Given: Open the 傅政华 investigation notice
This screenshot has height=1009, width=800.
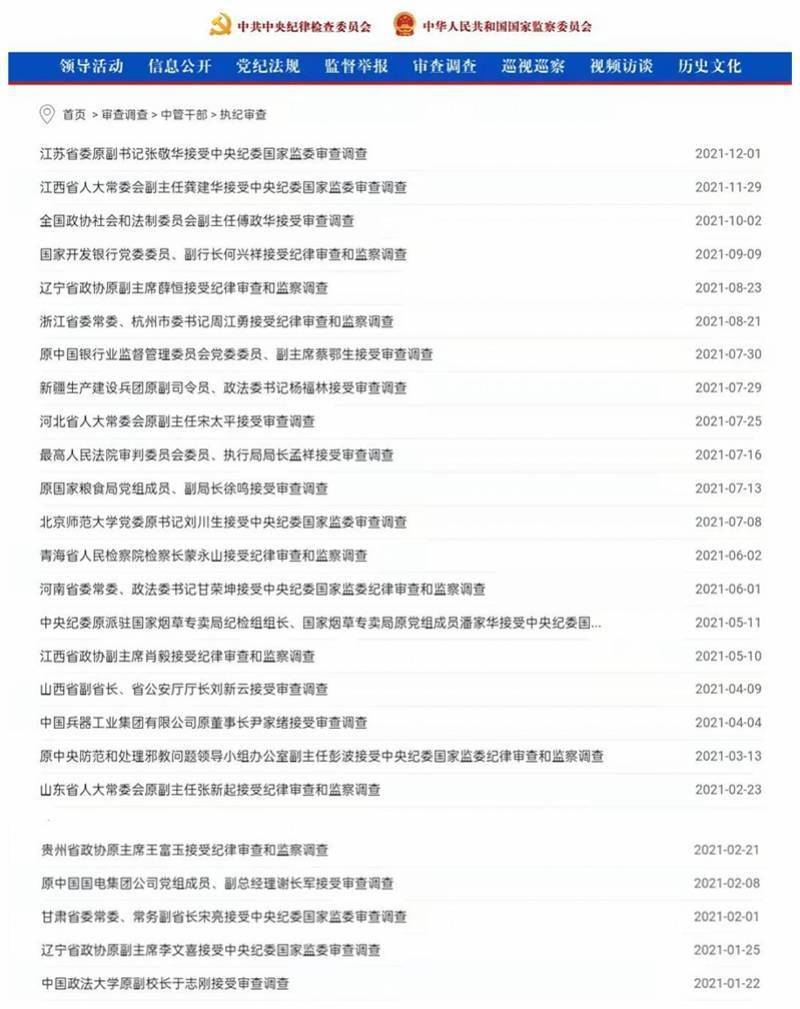Looking at the screenshot, I should 196,221.
